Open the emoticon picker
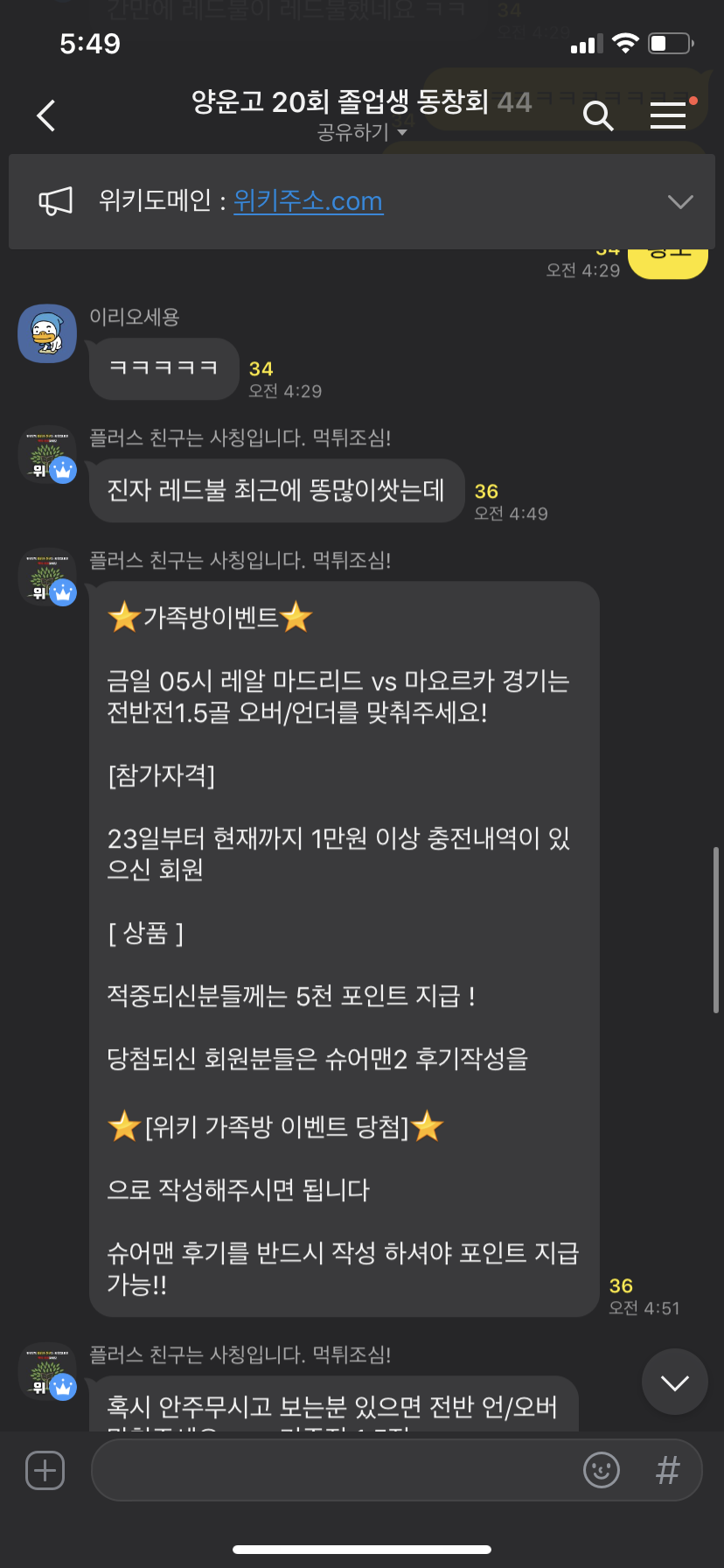724x1568 pixels. [601, 1470]
